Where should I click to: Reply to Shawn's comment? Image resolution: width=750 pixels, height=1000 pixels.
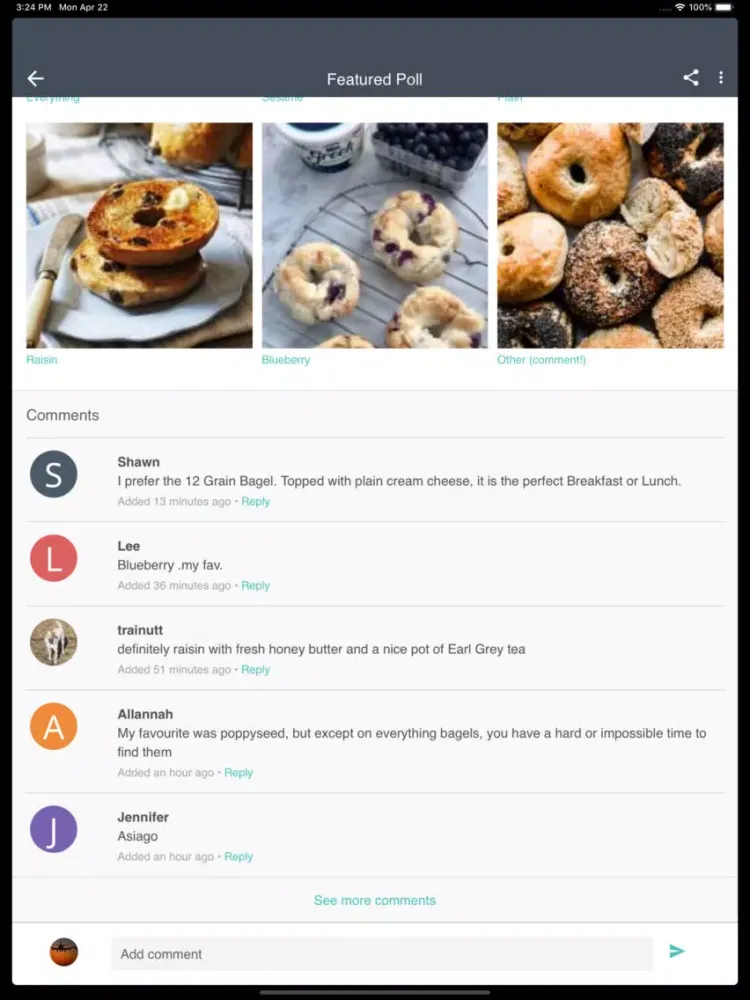(x=255, y=502)
